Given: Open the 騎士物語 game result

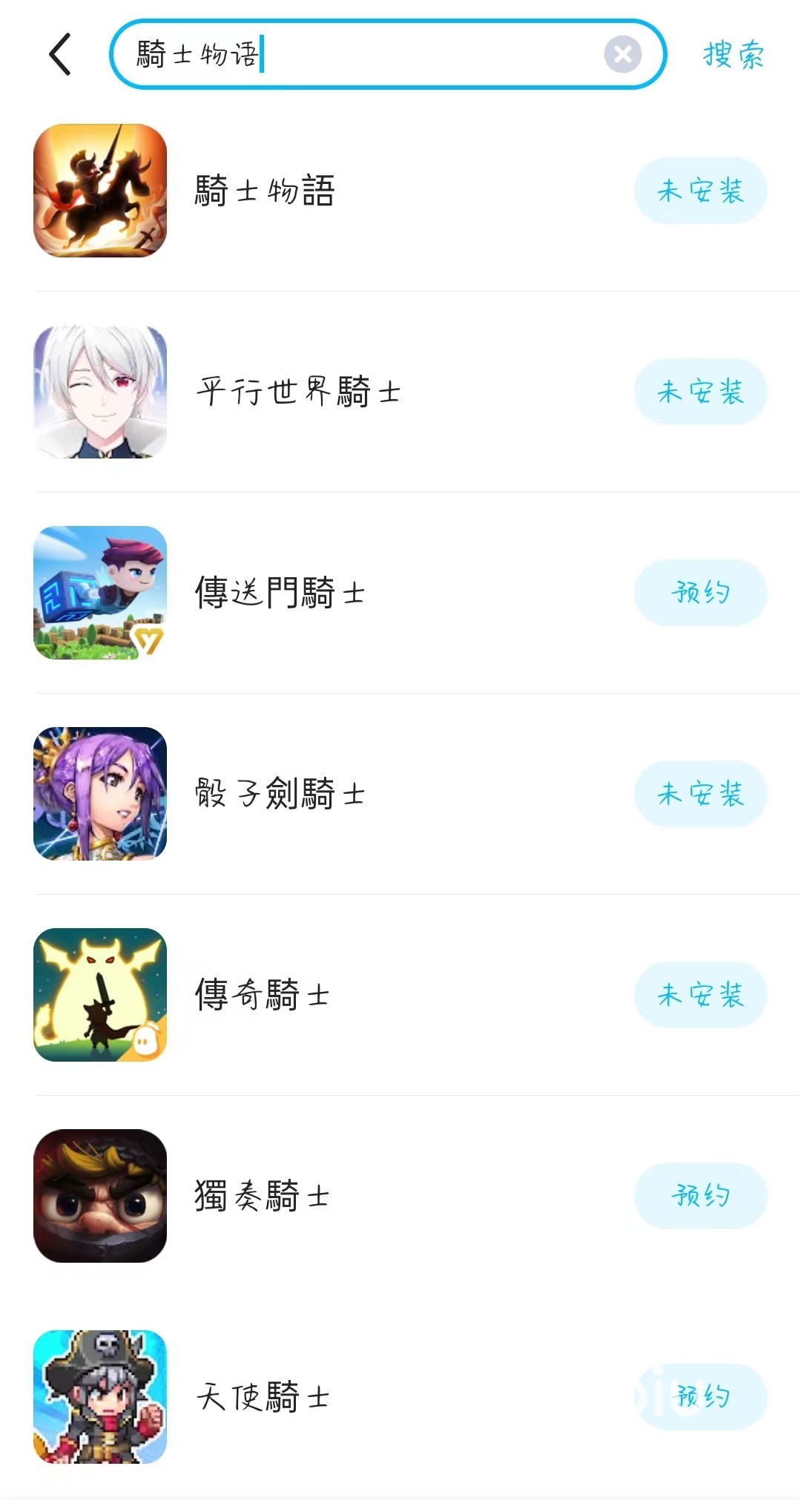Looking at the screenshot, I should point(264,191).
